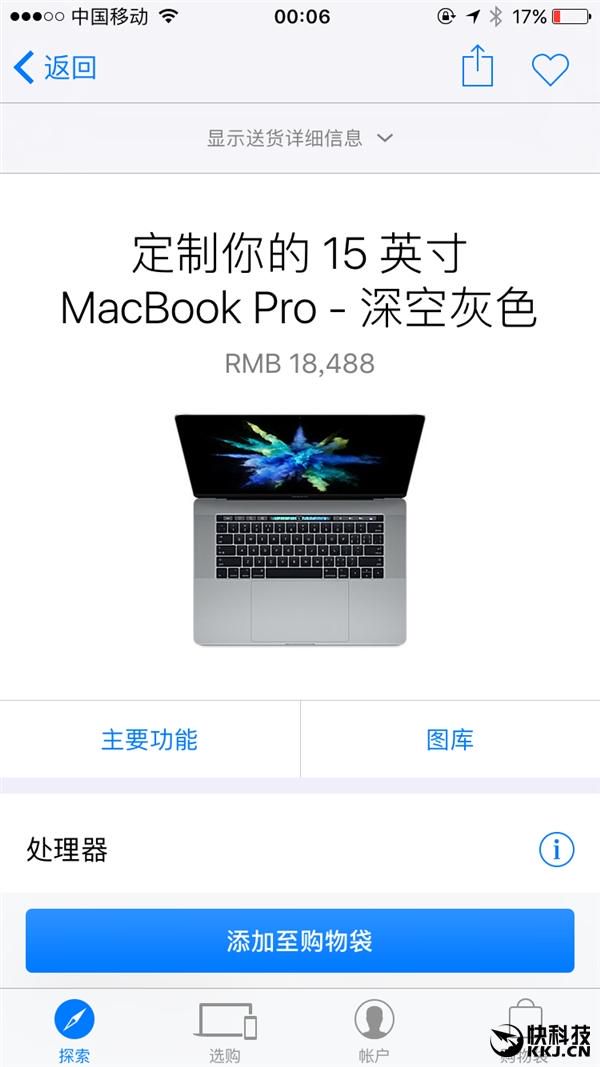This screenshot has height=1067, width=600.
Task: Go back with the 返回 button
Action: tap(55, 68)
